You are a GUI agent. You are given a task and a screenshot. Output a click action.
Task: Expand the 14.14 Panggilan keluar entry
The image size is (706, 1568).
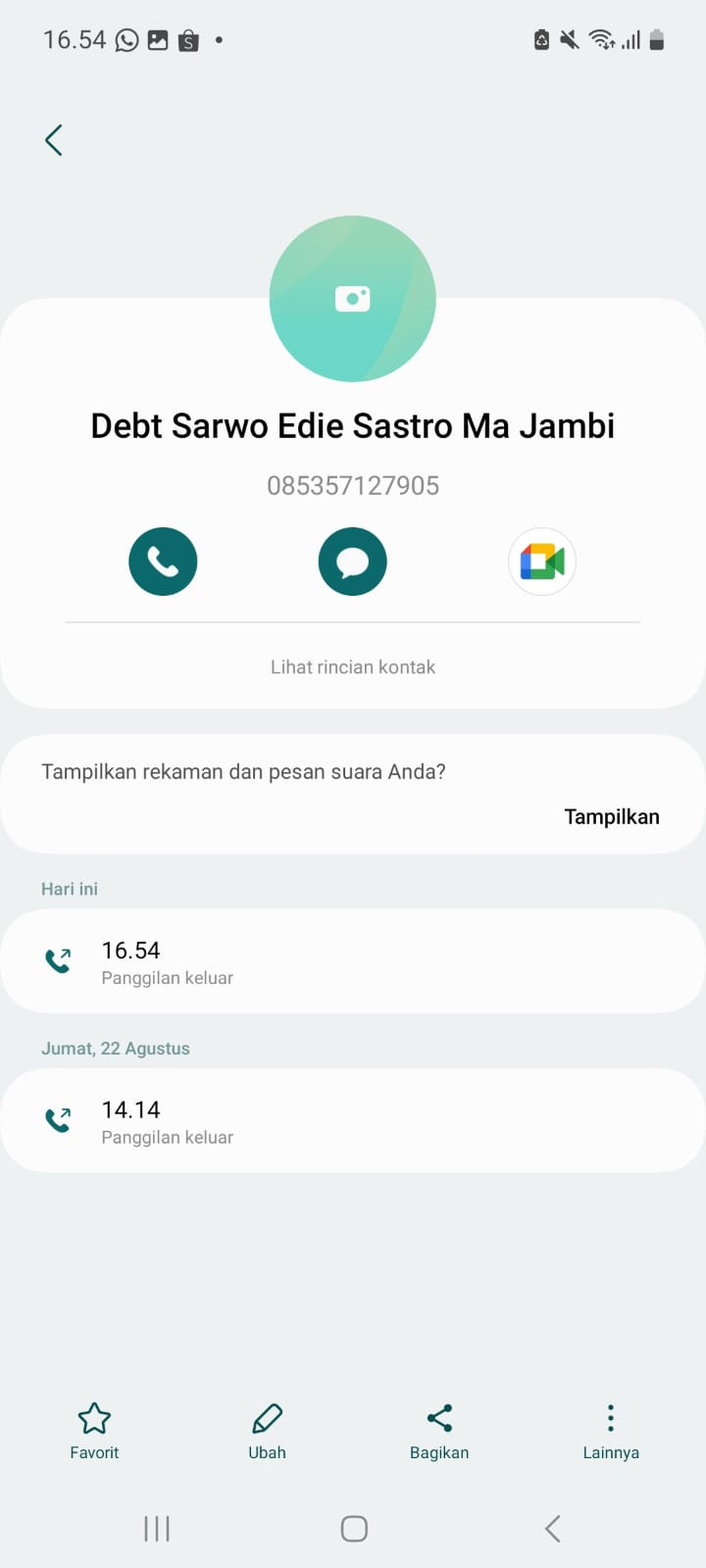tap(353, 1119)
